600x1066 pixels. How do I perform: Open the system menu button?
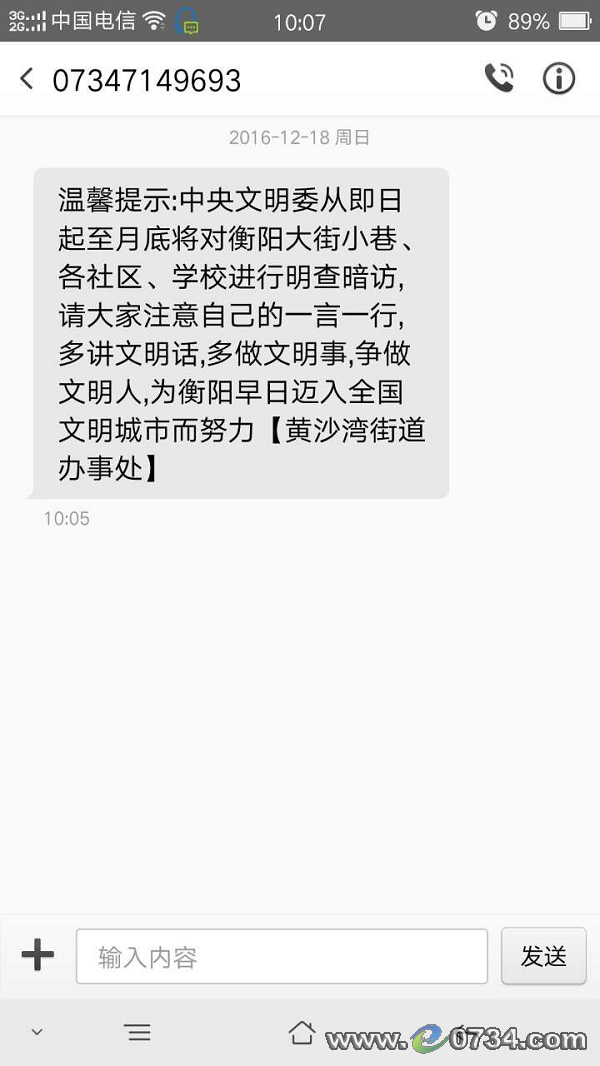(x=138, y=1032)
